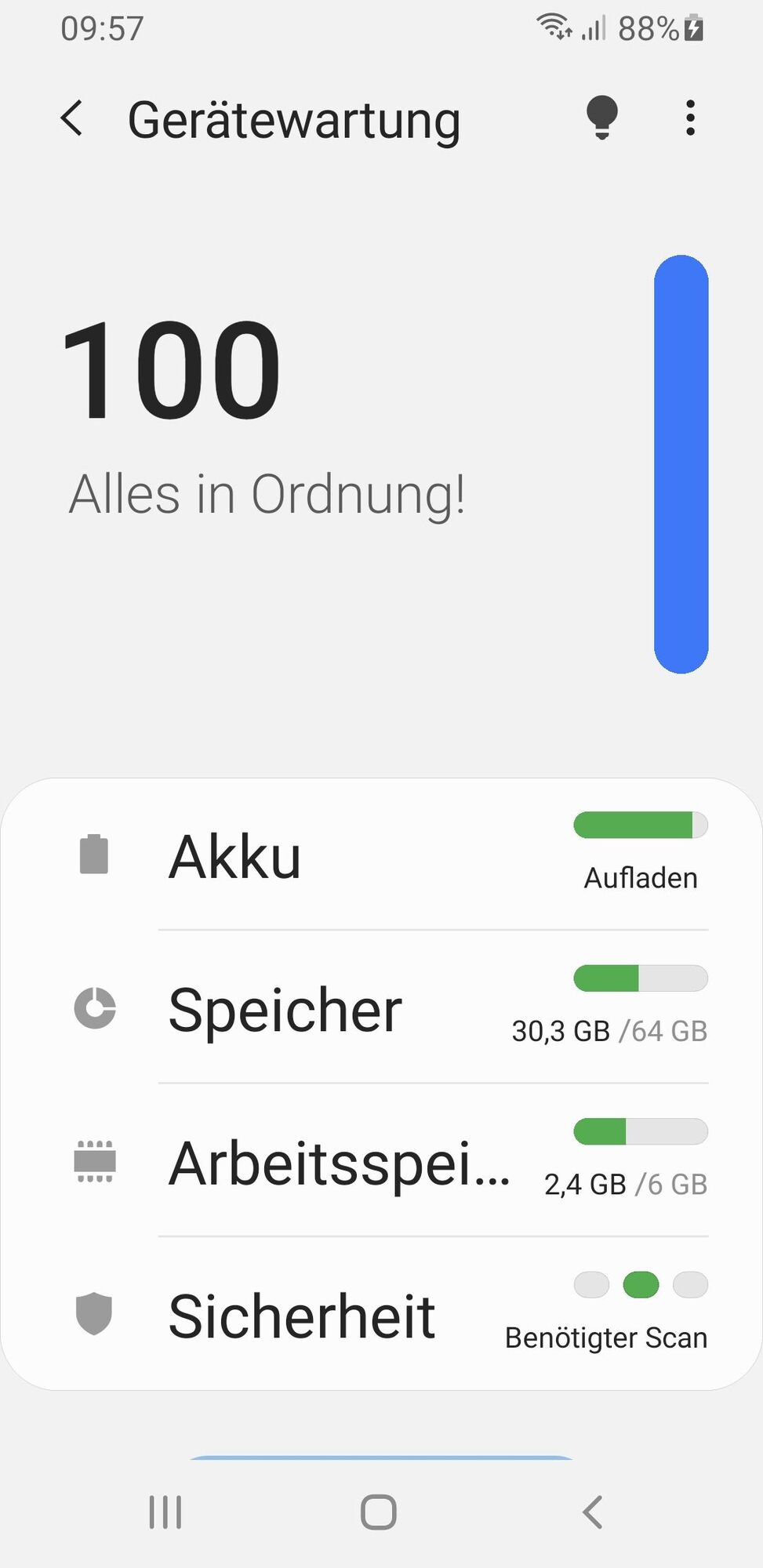The image size is (763, 1568).
Task: Open the Akku battery settings
Action: coord(381,856)
